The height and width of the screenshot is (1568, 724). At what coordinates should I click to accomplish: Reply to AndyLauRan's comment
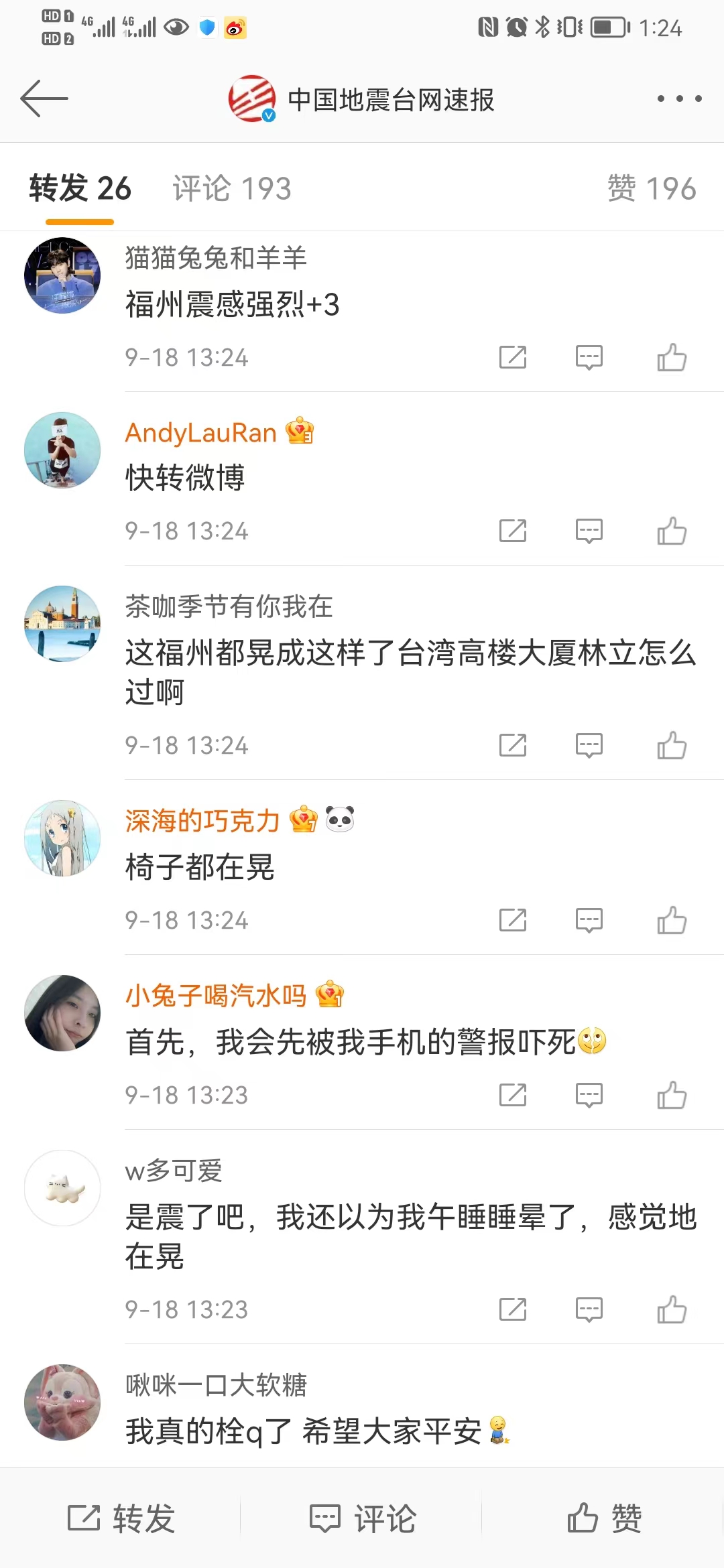tap(589, 531)
